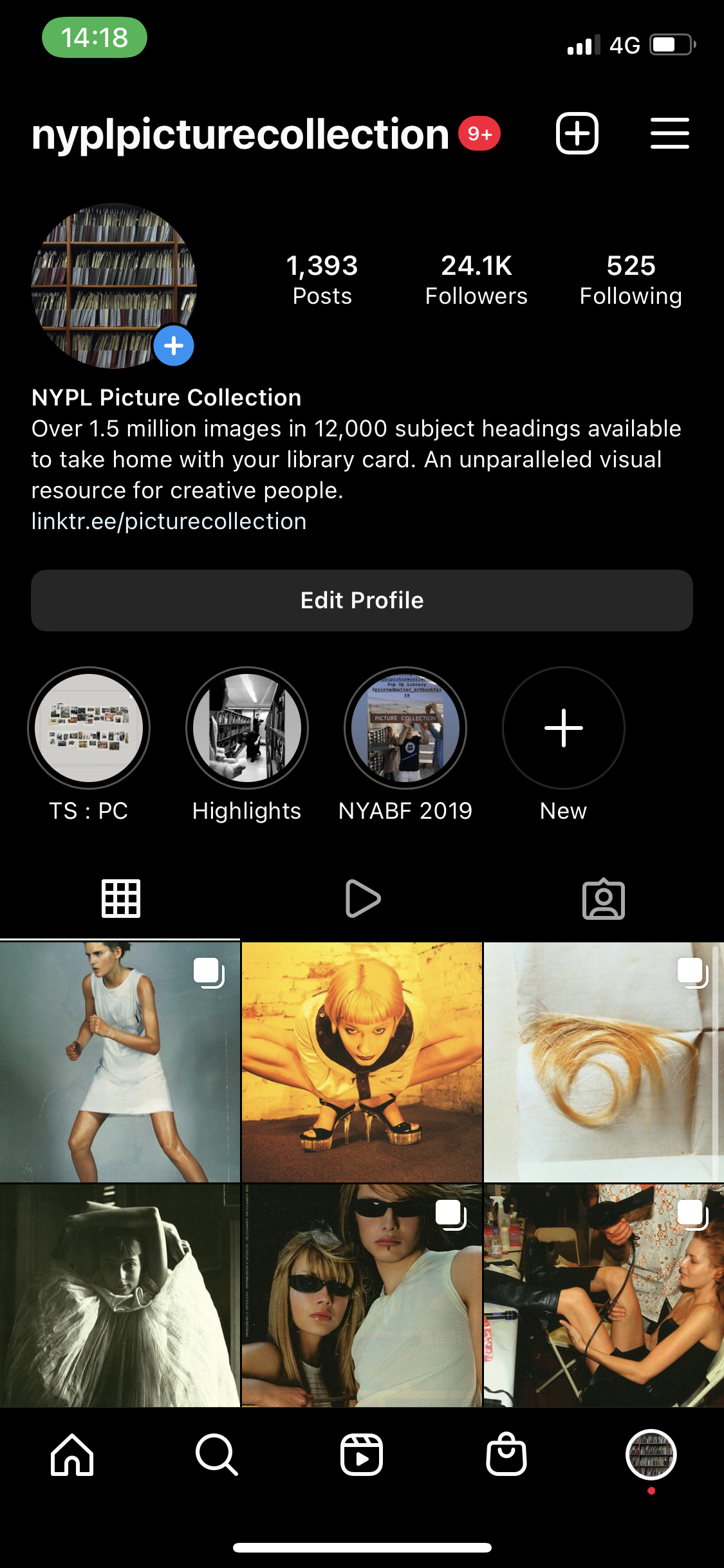Open the post of woman in white dress

[x=120, y=1062]
